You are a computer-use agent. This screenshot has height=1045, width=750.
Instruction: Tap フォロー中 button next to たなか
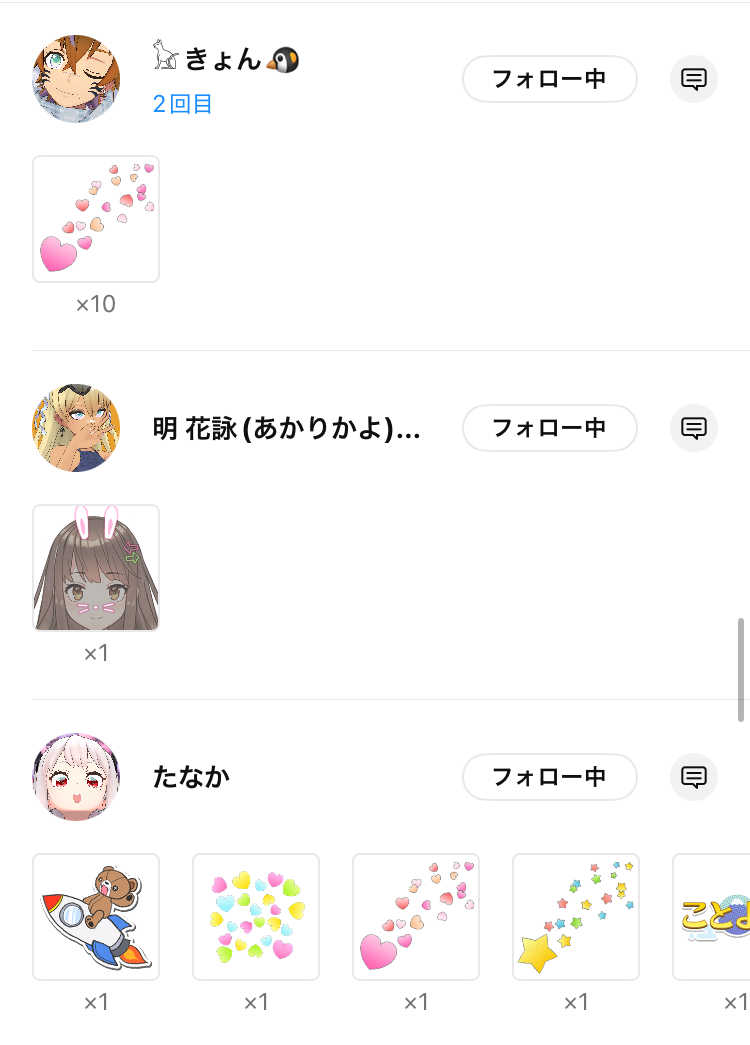(x=549, y=777)
